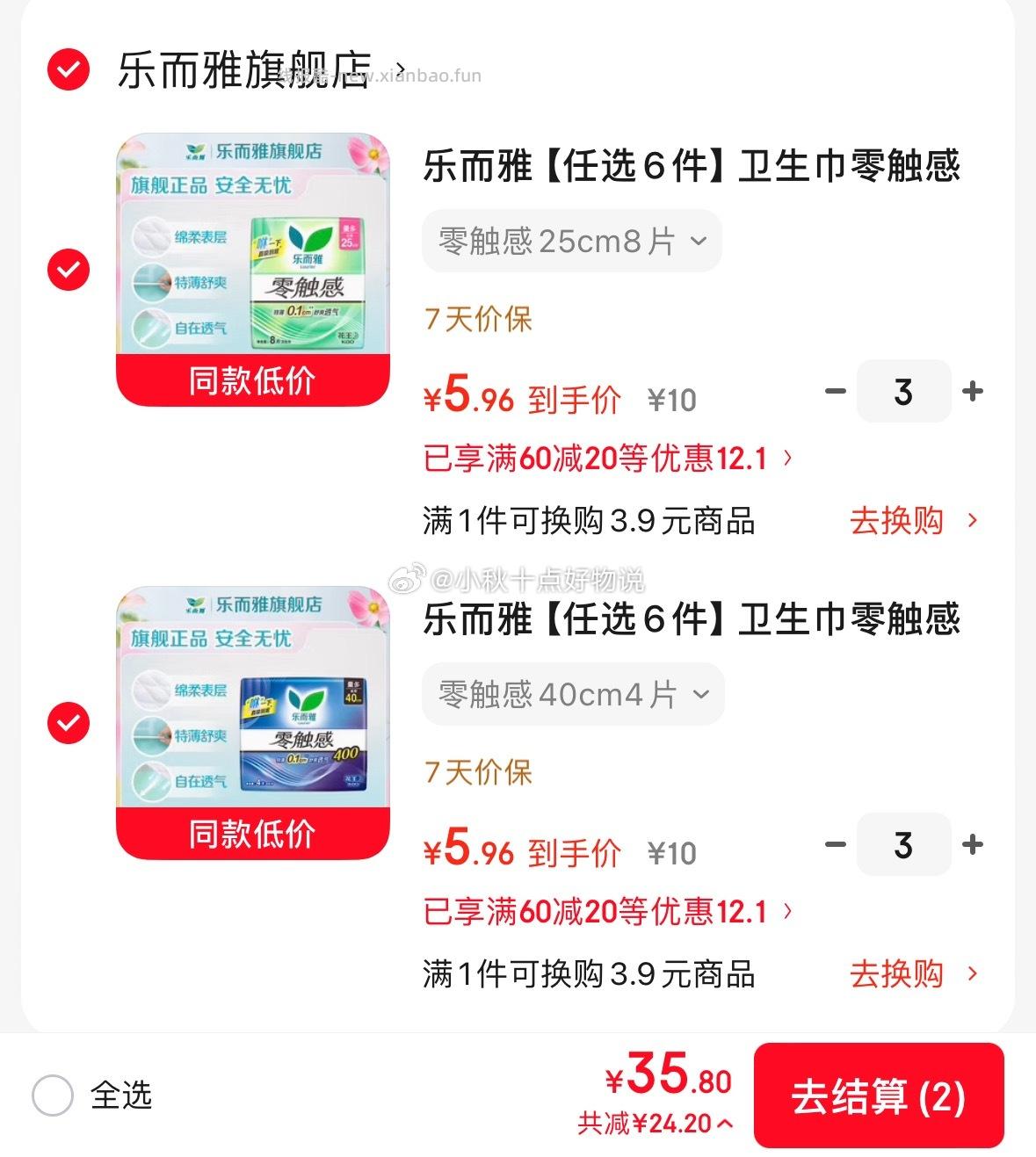Open the 零触感25cm8片 variant dropdown
The image size is (1036, 1157).
572,240
